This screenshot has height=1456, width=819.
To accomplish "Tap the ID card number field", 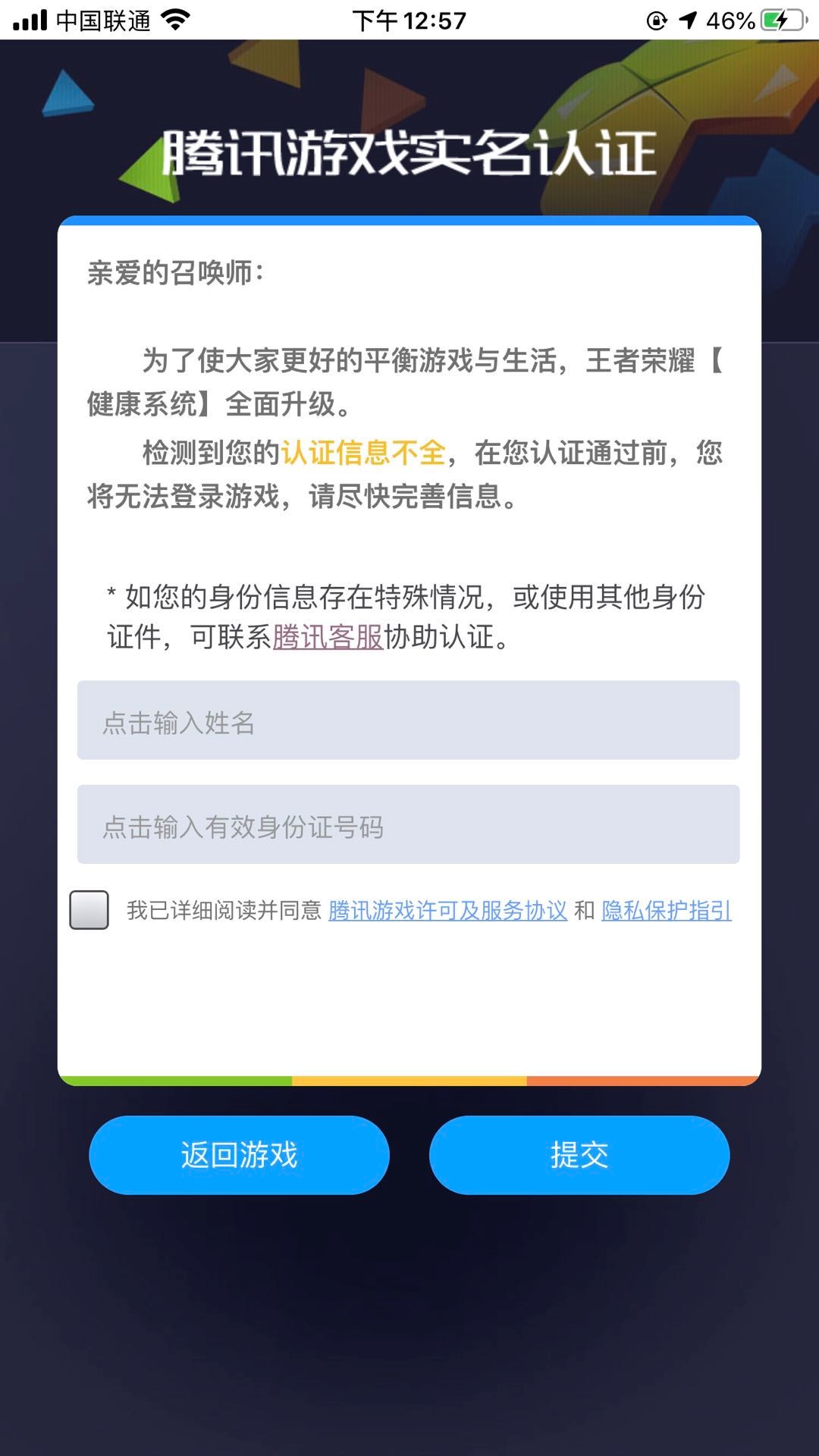I will 408,824.
